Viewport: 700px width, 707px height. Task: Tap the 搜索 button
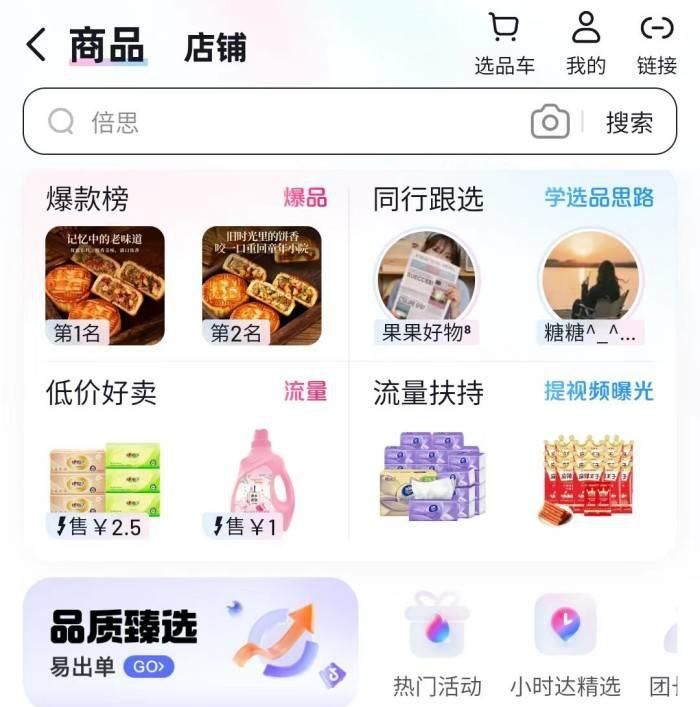coord(629,123)
